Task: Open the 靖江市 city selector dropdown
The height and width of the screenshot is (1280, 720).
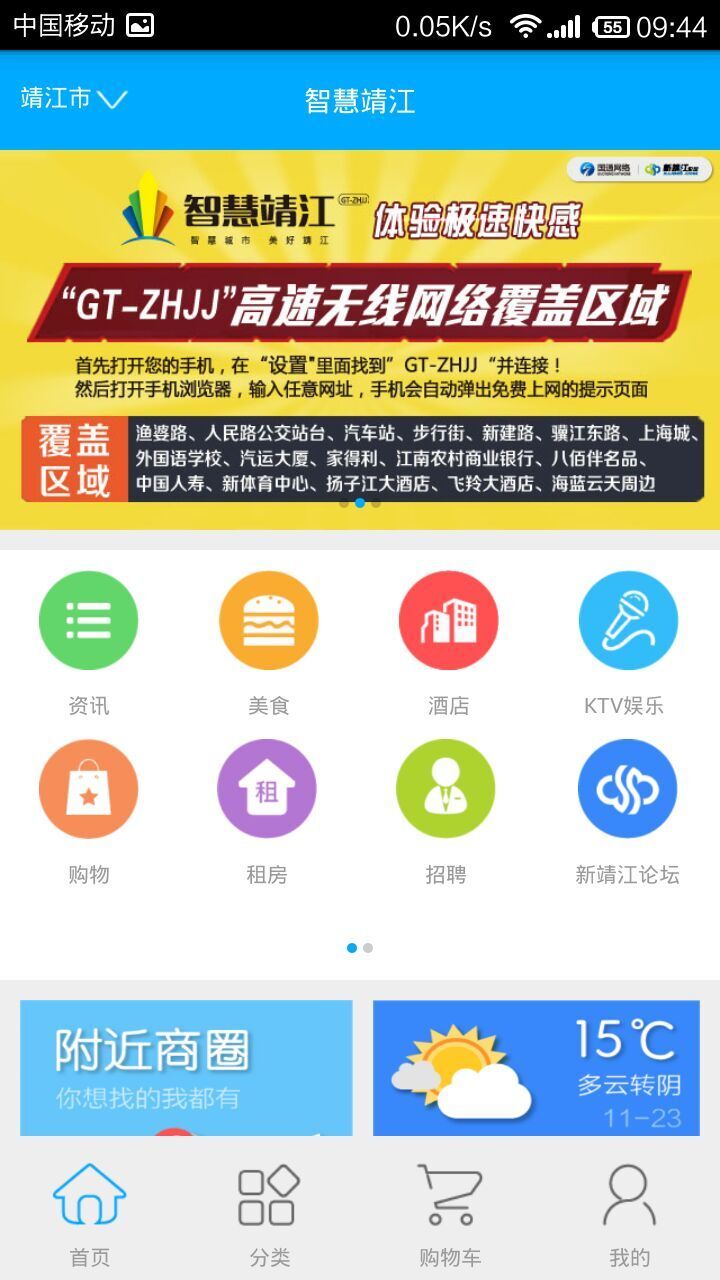Action: pos(74,99)
